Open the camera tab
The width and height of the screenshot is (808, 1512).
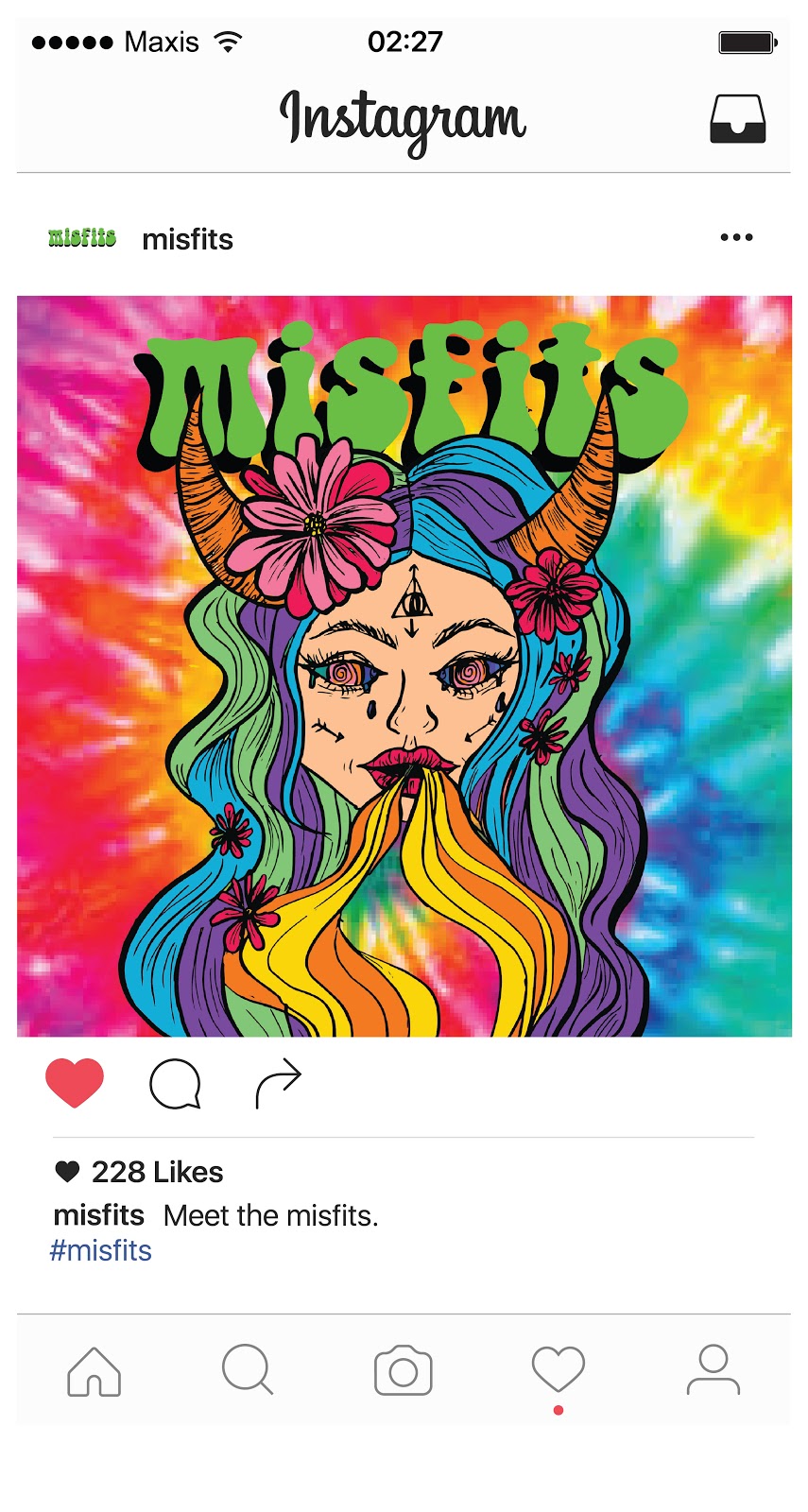pos(404,1370)
